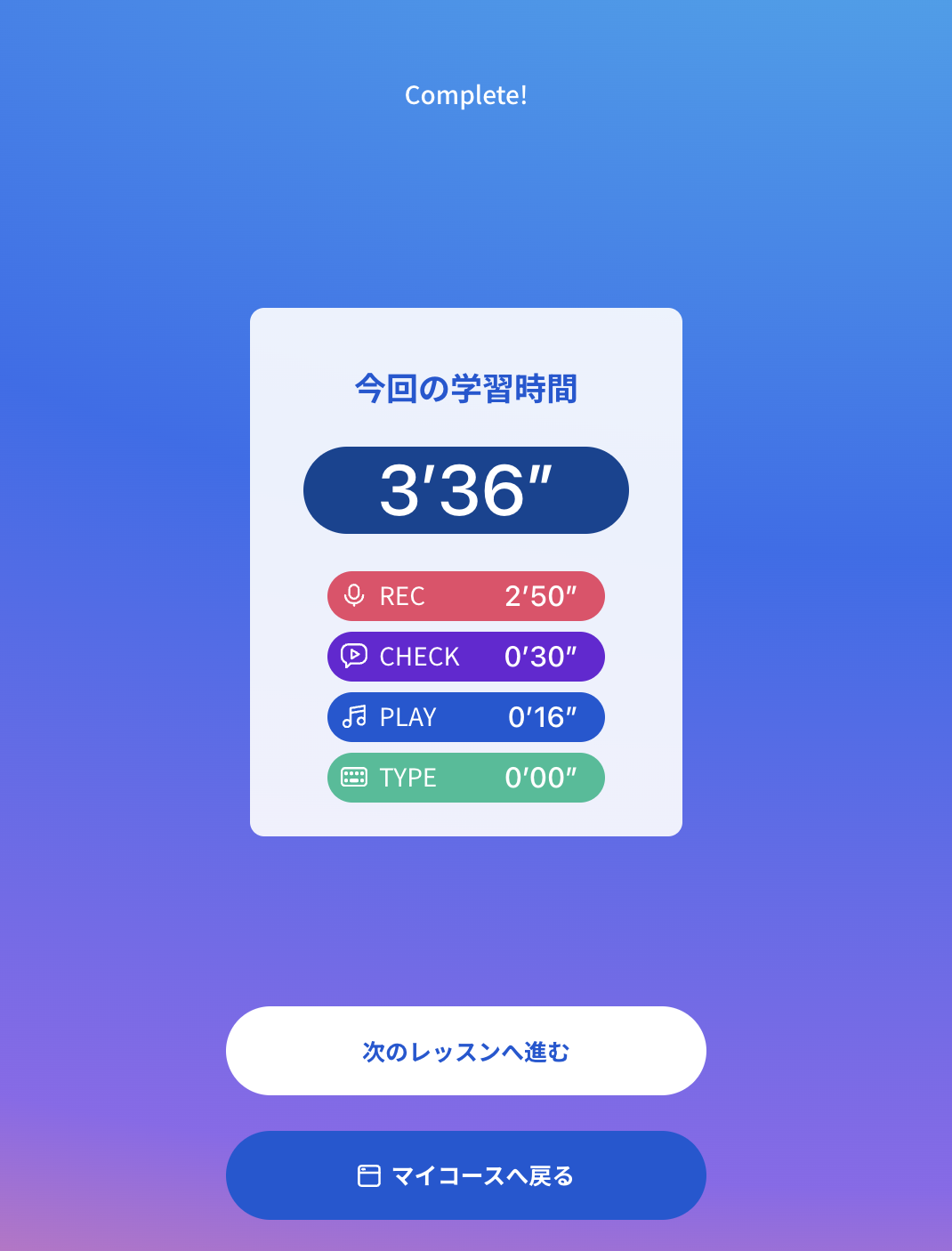Select the TYPE duration 0'00"
This screenshot has width=952, height=1251.
pyautogui.click(x=542, y=777)
